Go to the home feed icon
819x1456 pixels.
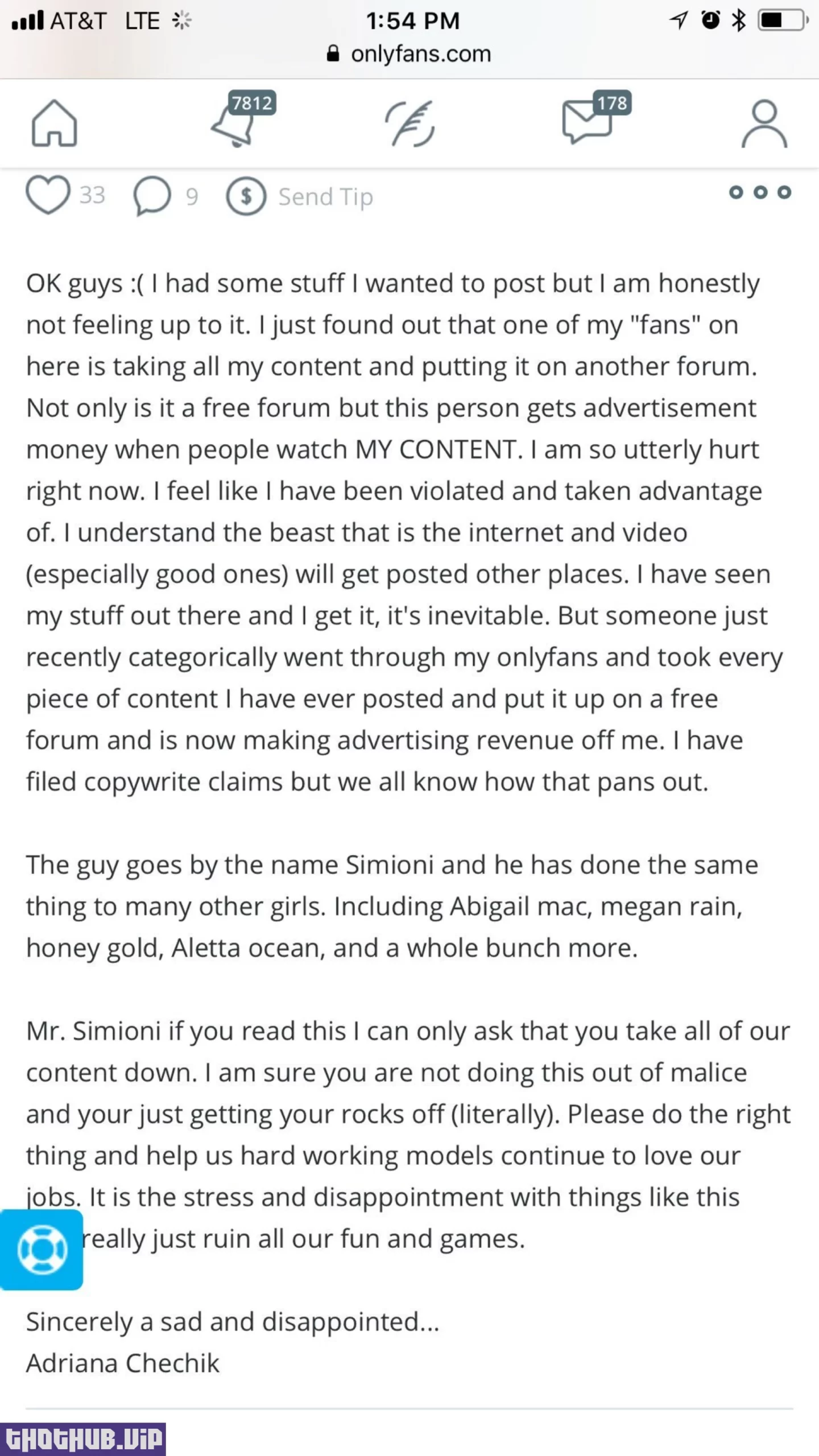(x=54, y=123)
